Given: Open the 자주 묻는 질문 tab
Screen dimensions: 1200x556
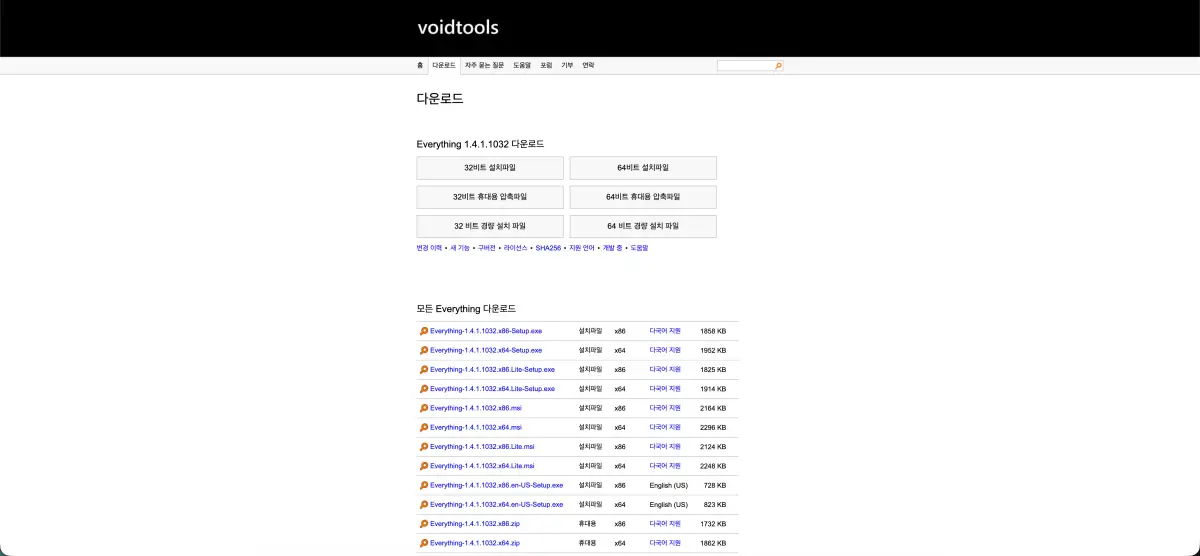Looking at the screenshot, I should 484,65.
